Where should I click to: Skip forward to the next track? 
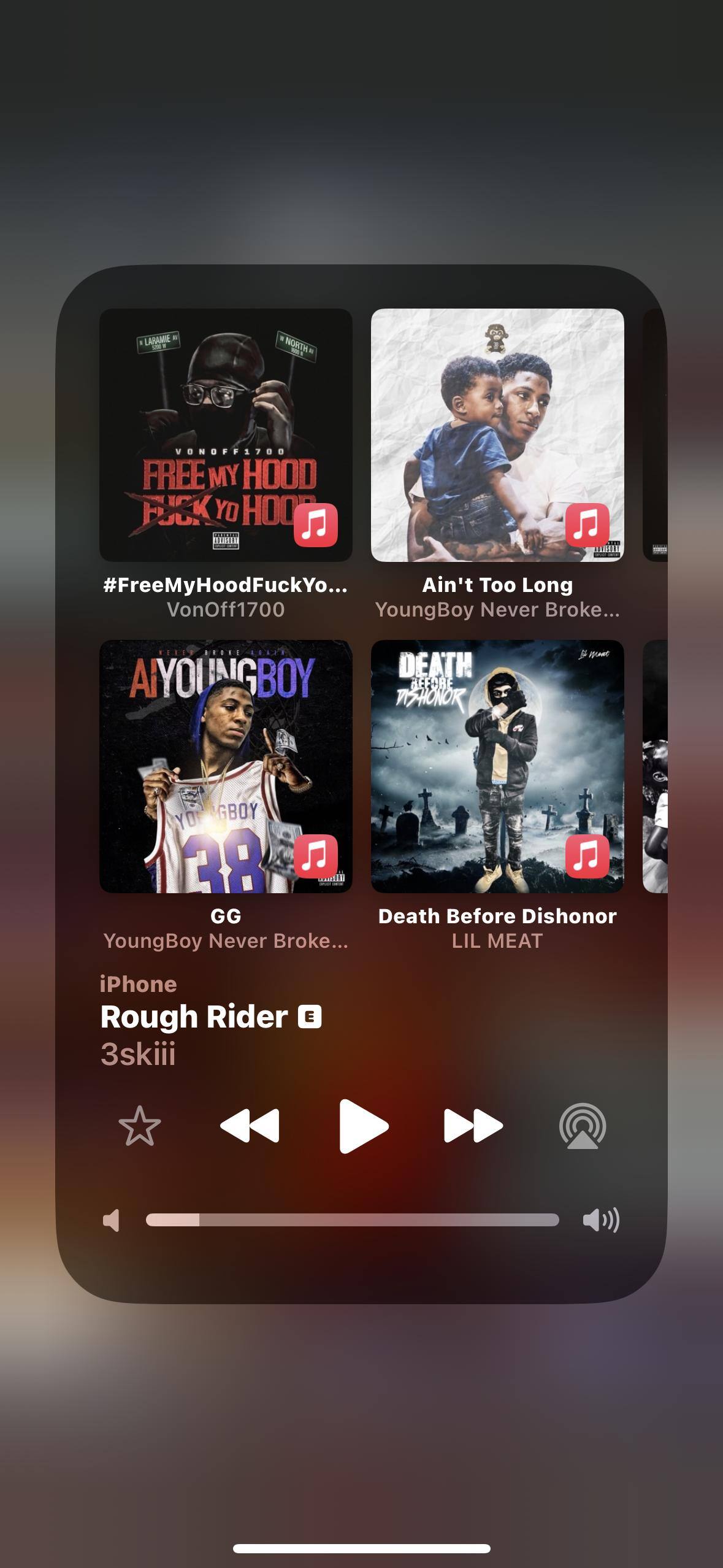click(x=473, y=1126)
